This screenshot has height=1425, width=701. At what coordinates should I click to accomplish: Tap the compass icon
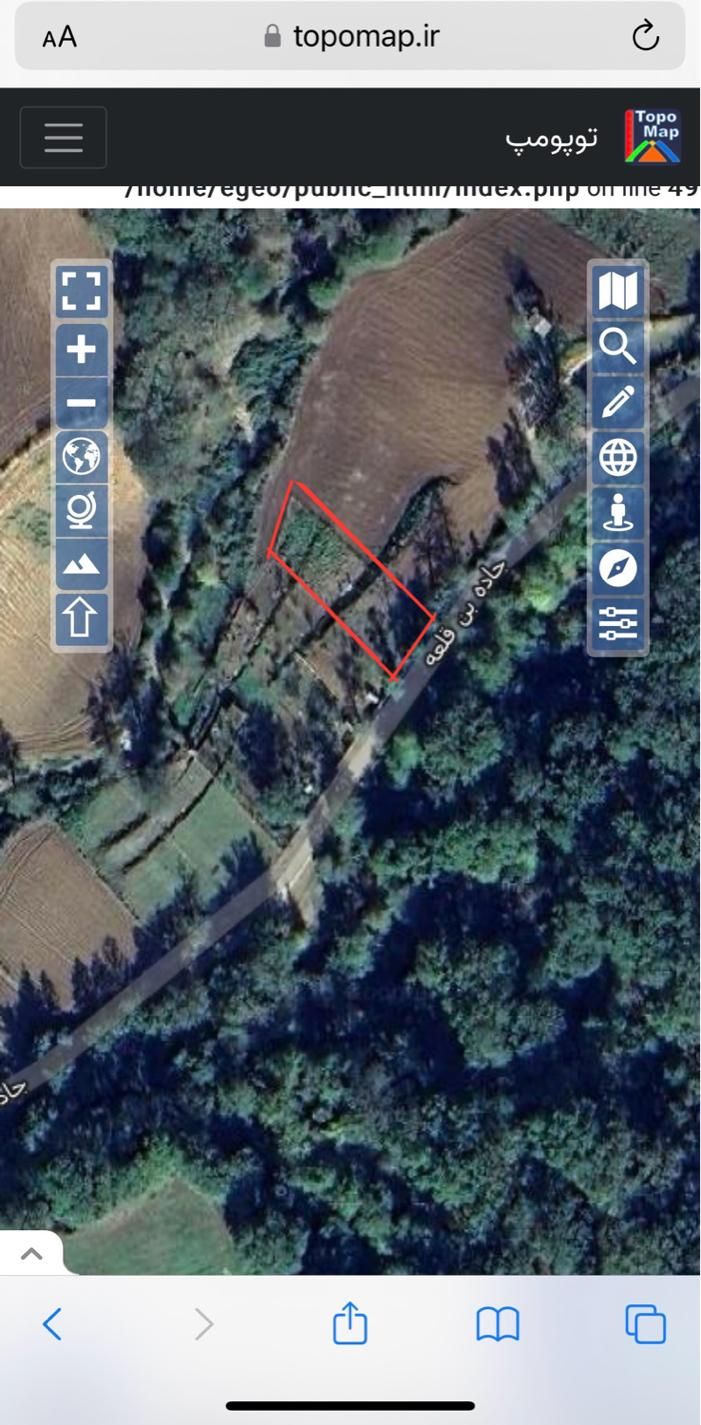click(617, 568)
